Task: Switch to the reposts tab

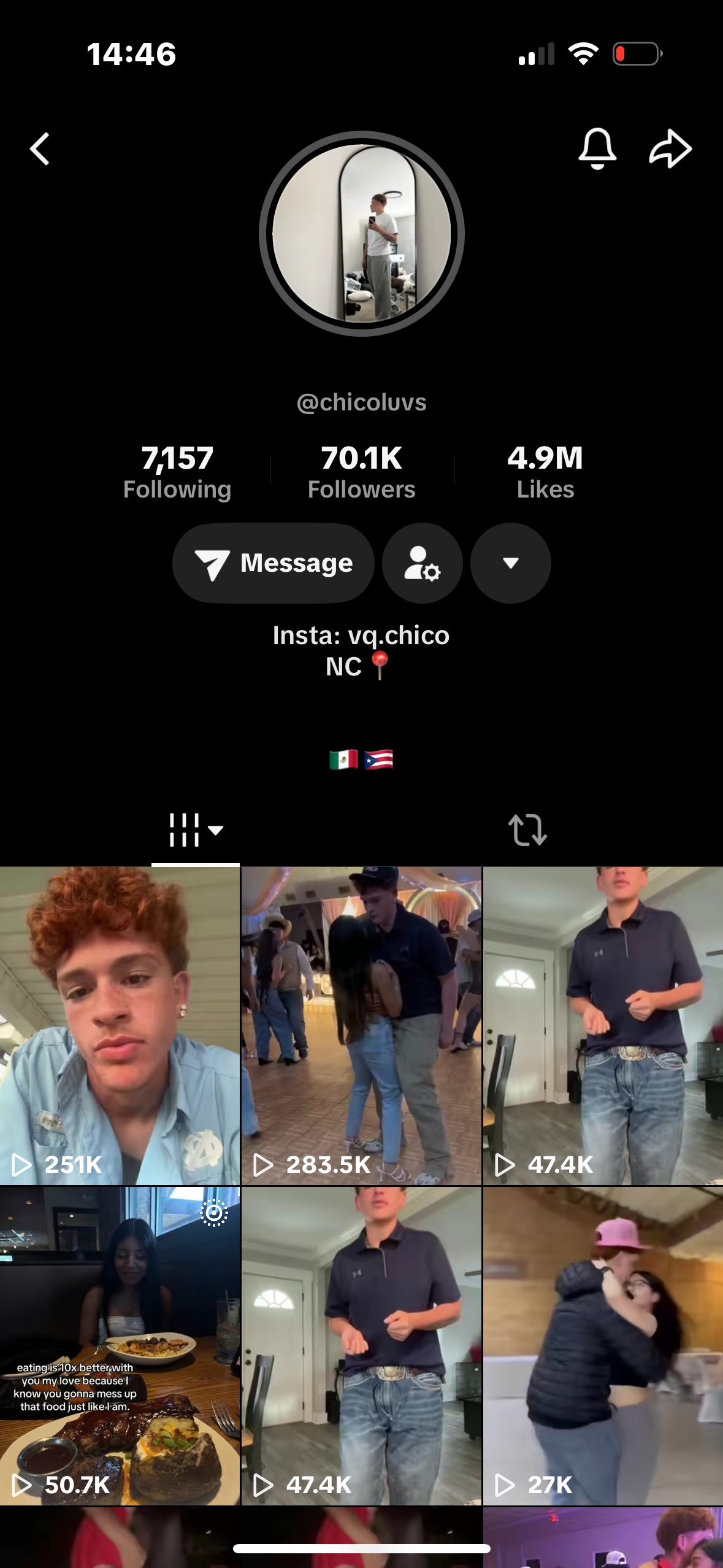Action: (x=527, y=830)
